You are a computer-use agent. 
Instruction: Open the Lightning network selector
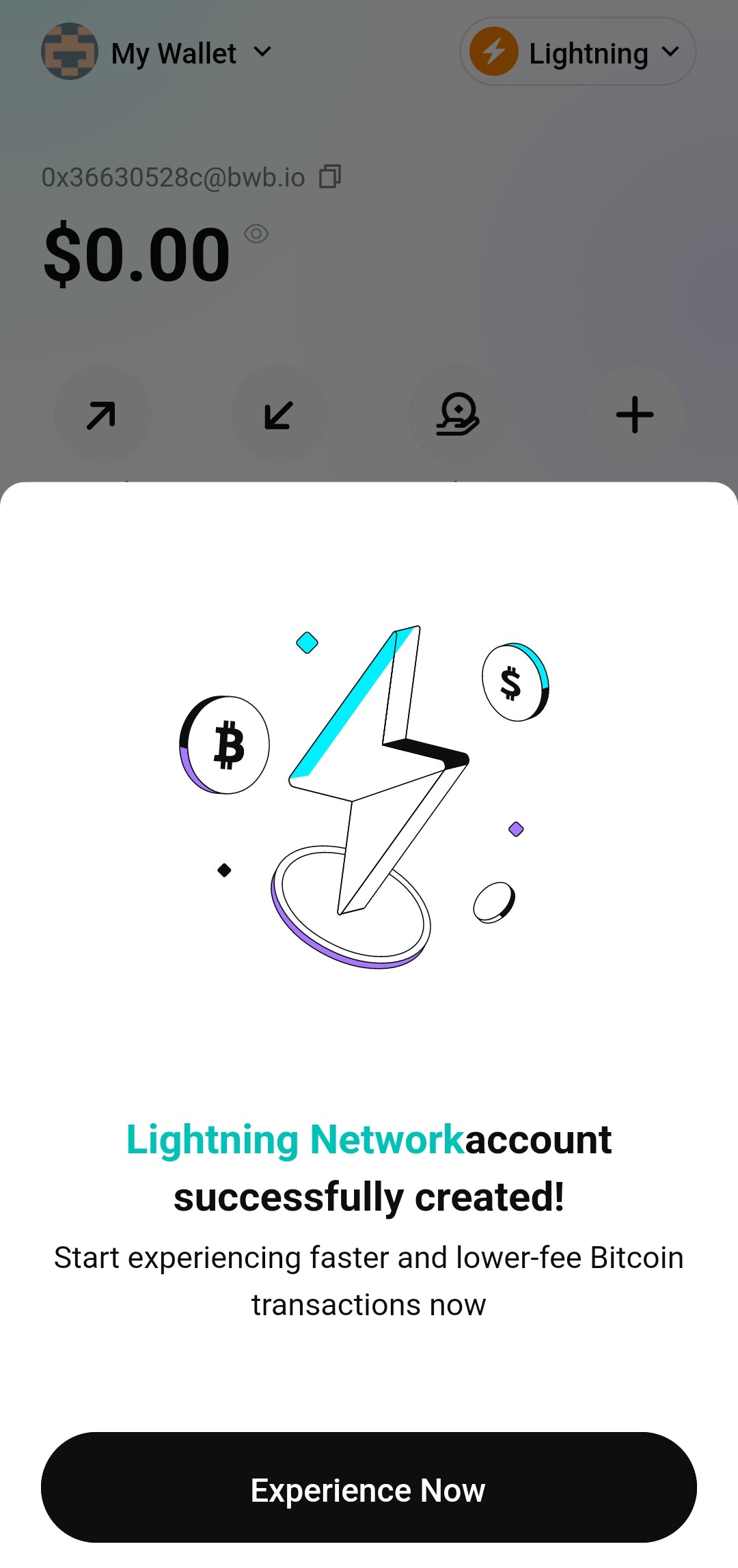(x=577, y=53)
